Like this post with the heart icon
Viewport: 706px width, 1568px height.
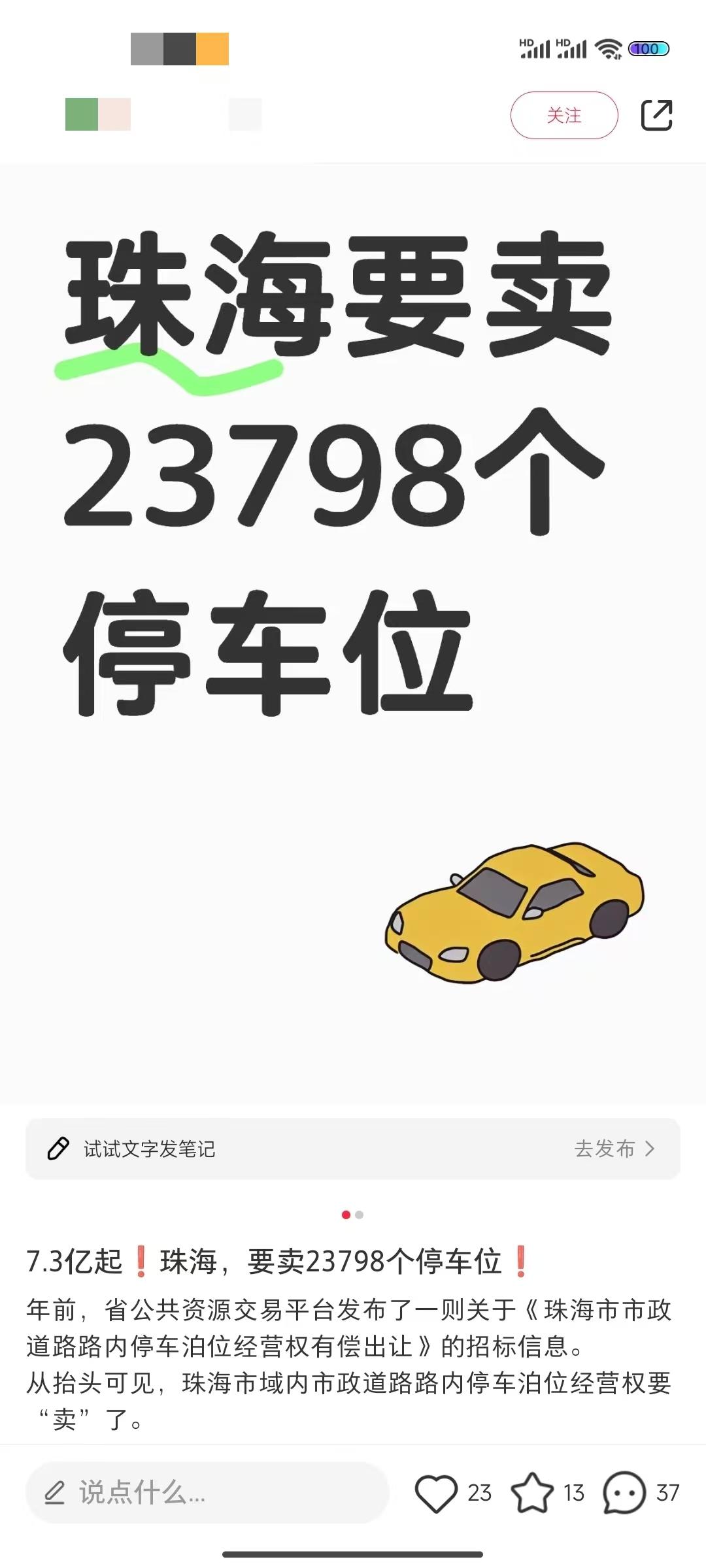[436, 1493]
